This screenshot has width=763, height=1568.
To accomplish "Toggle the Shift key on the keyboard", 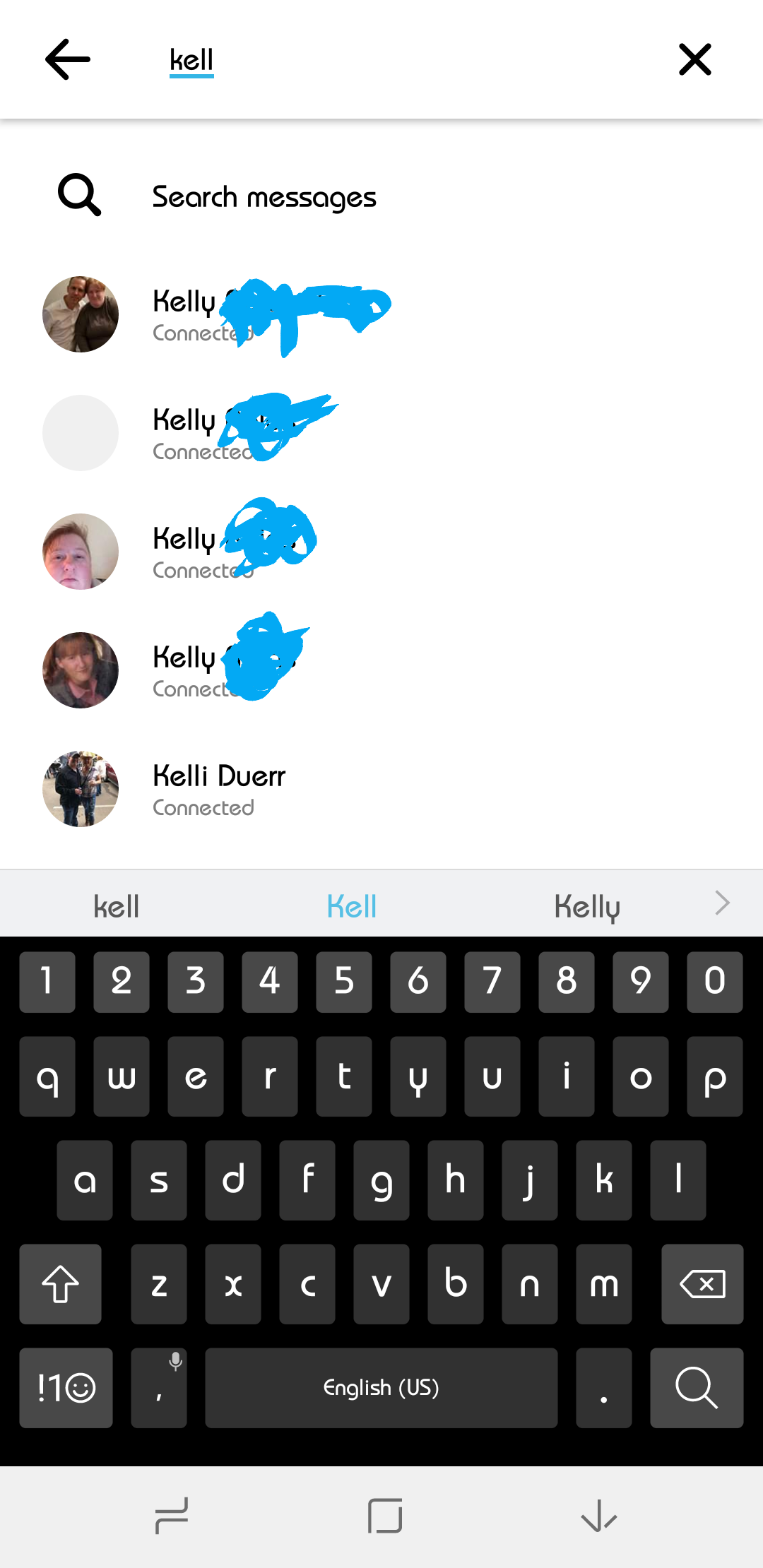I will point(60,1284).
